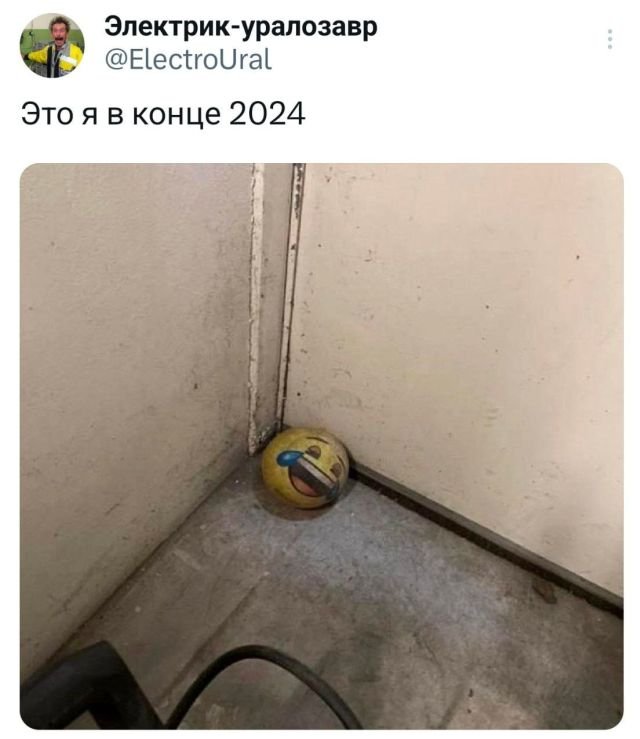Open the tweet's overflow menu
Image resolution: width=640 pixels, height=739 pixels.
(x=609, y=39)
